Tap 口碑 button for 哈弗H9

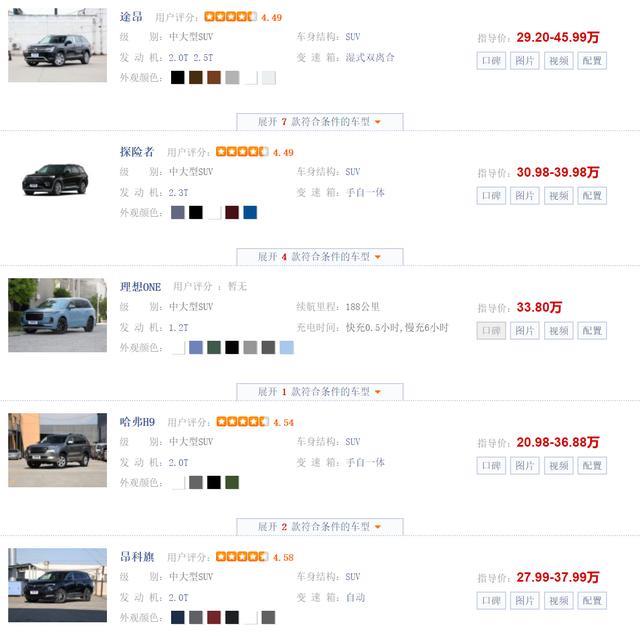[491, 466]
